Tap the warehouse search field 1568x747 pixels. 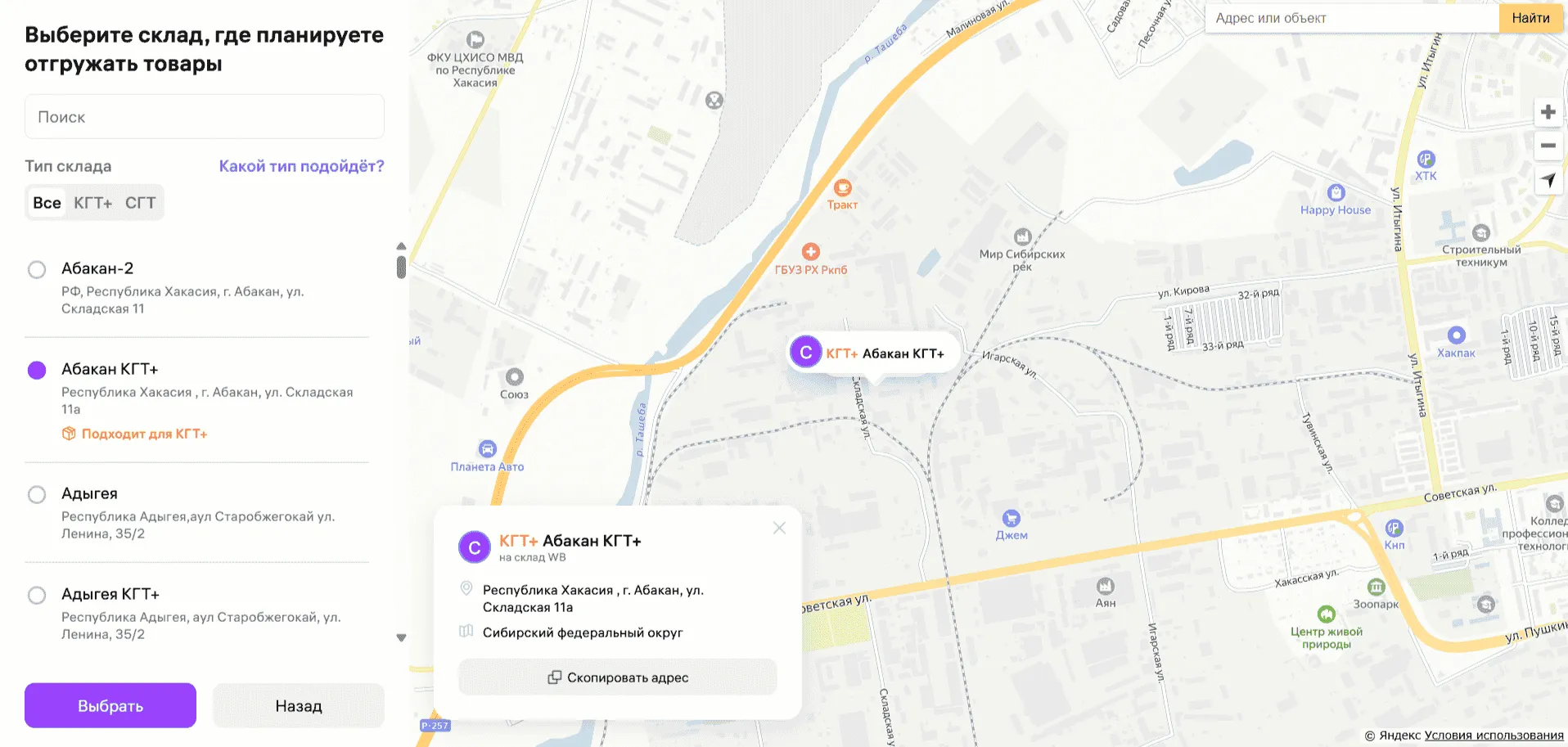(205, 117)
